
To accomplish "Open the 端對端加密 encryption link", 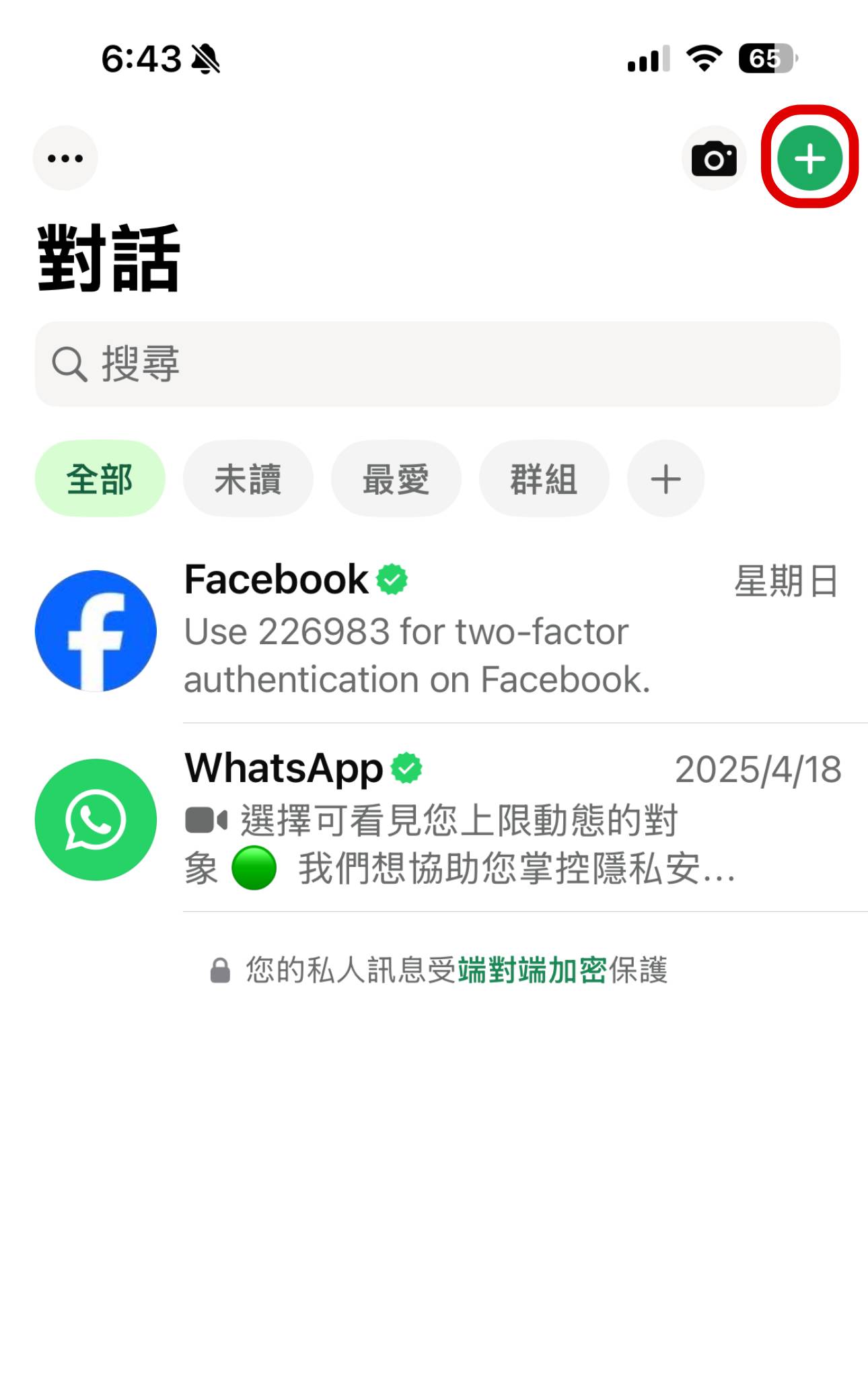I will coord(532,970).
